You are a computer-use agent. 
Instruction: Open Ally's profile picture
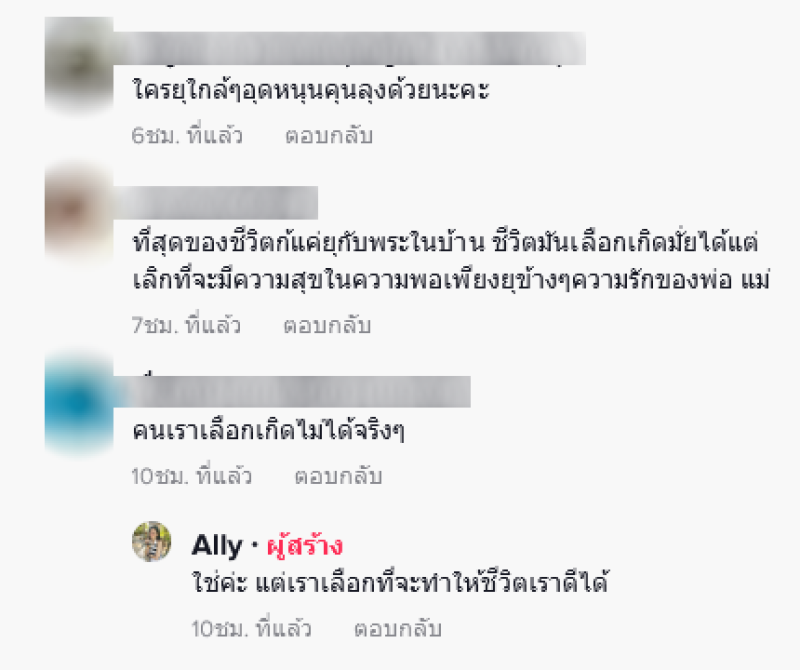[152, 541]
